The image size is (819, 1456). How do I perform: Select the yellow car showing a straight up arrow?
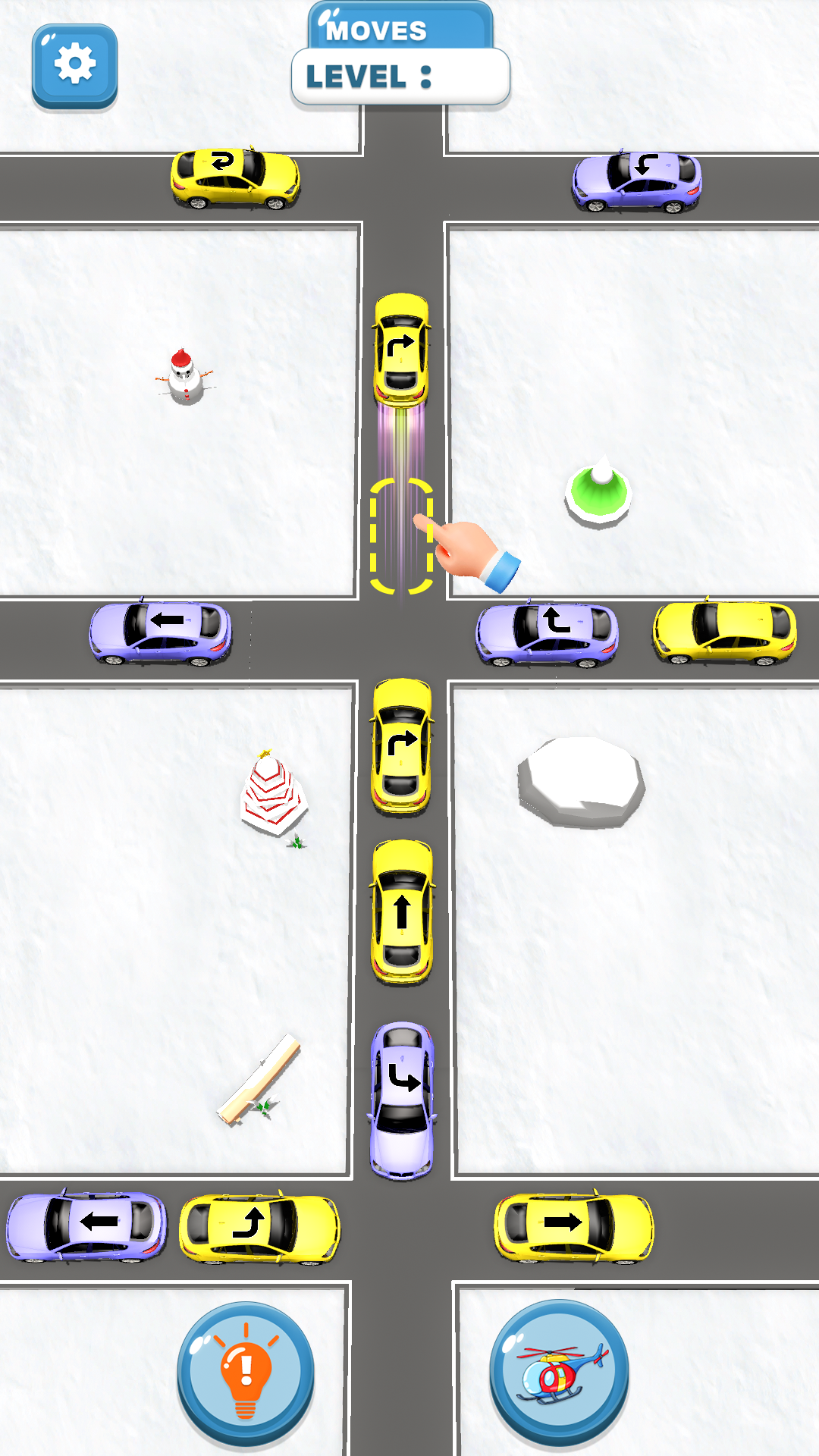pos(402,910)
